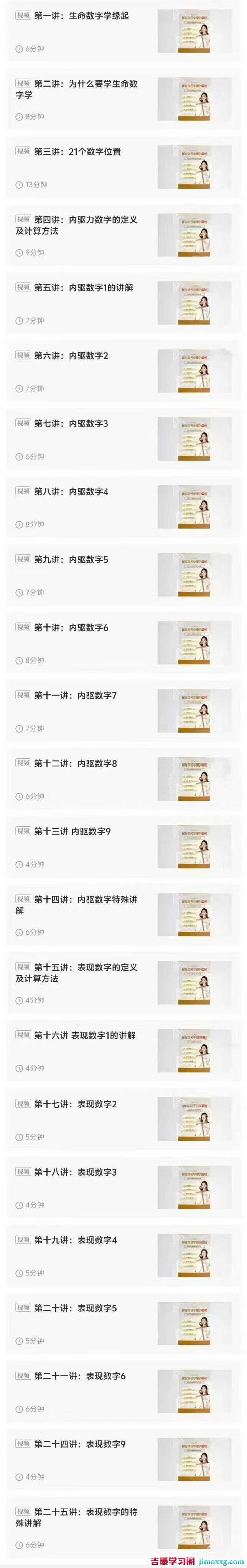247x1568 pixels.
Task: Select 第九讲：内驱数字5
Action: click(x=71, y=559)
